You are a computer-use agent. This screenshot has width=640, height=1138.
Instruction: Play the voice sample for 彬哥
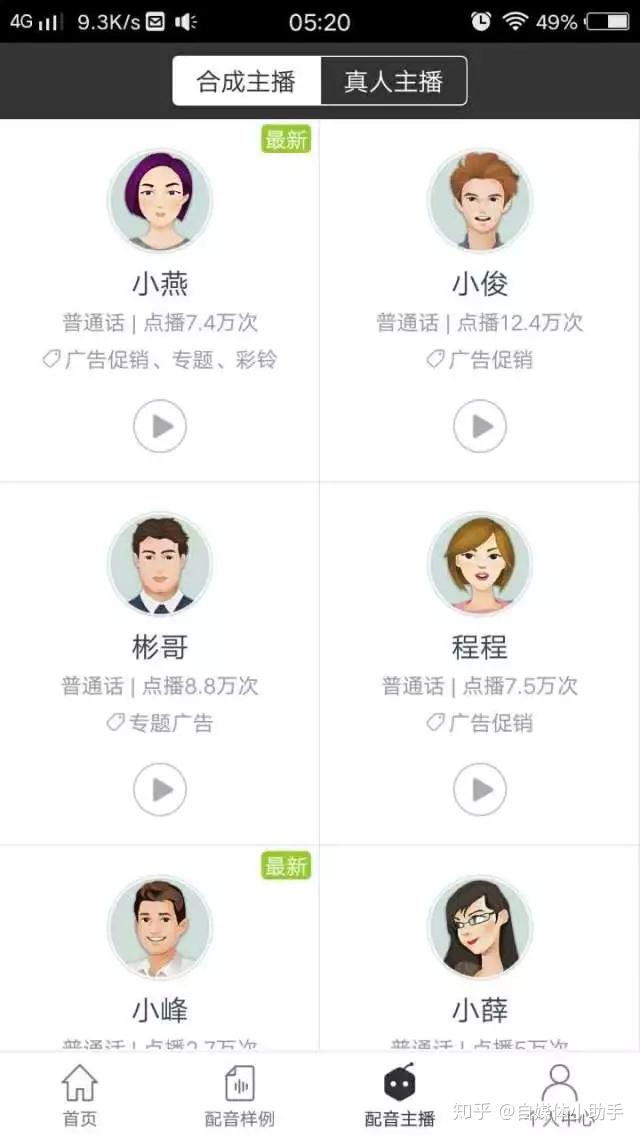coord(160,790)
